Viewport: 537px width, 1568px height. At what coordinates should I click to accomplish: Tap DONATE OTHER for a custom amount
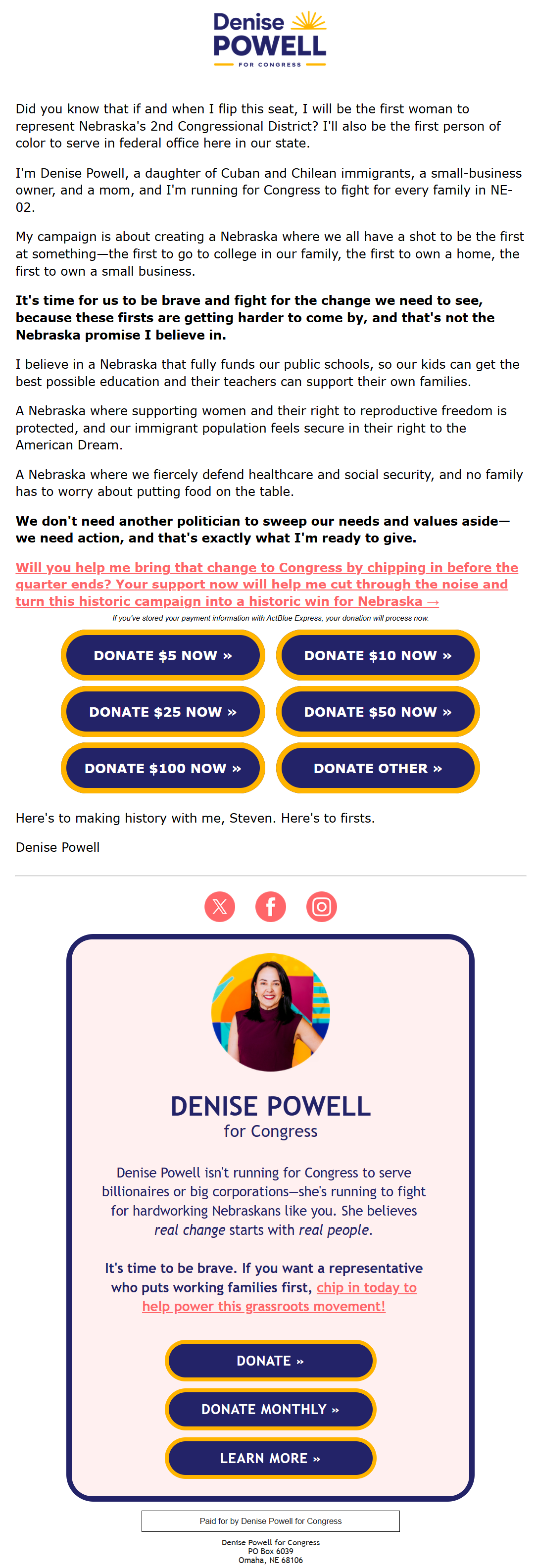[378, 768]
